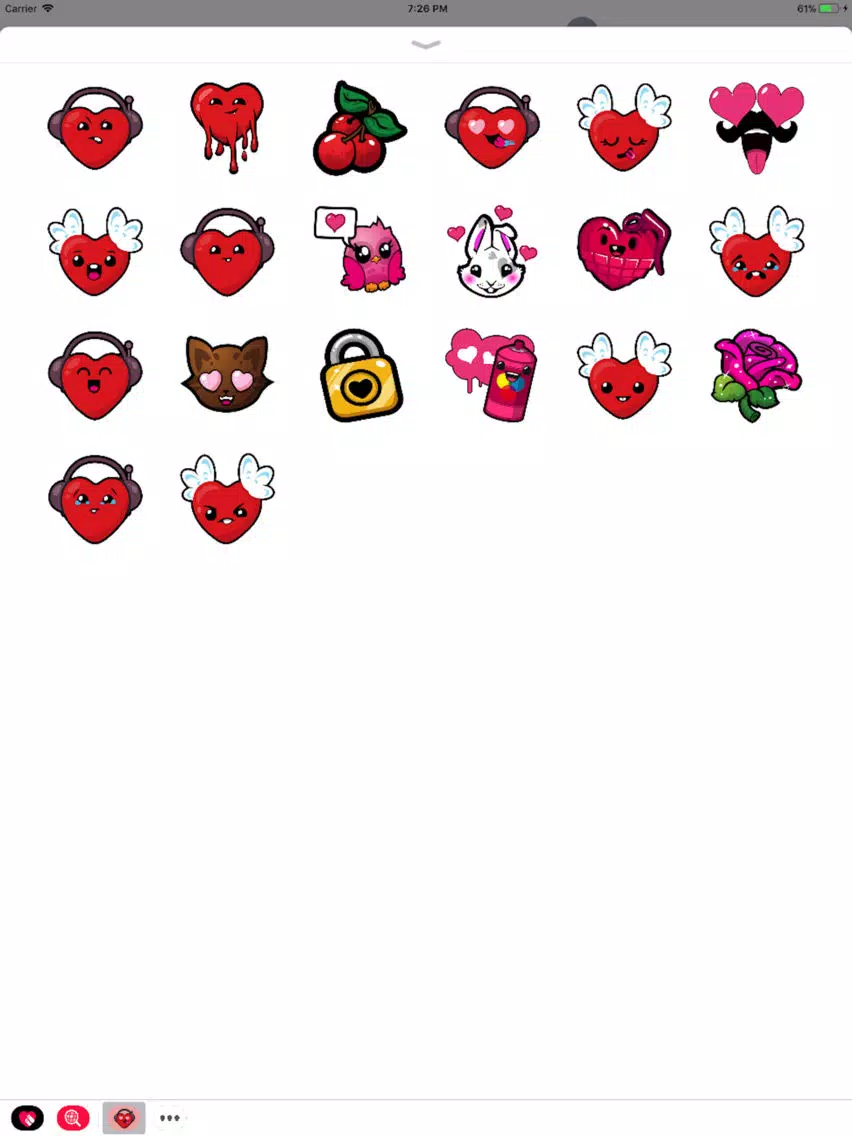The image size is (852, 1136).
Task: Pick the red cherries sticker
Action: point(359,128)
